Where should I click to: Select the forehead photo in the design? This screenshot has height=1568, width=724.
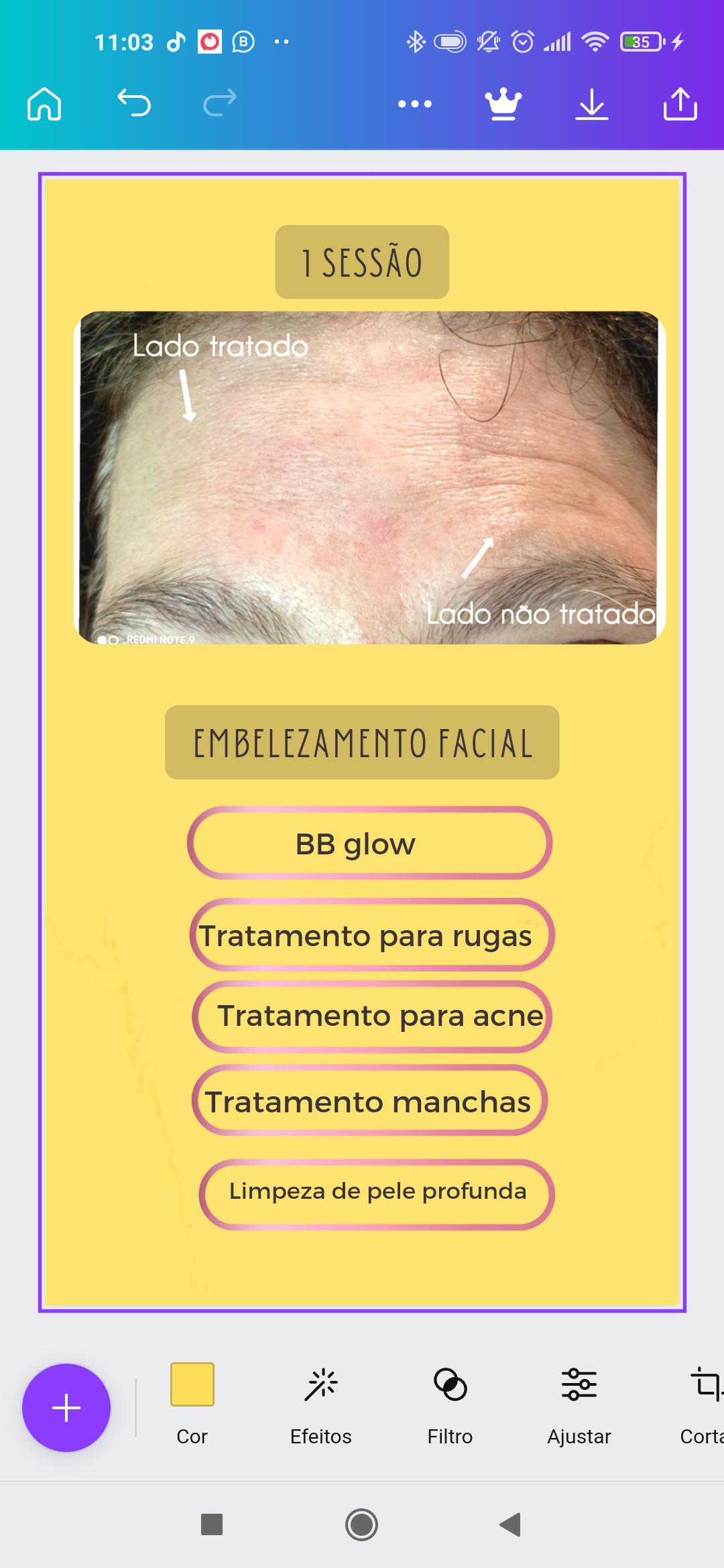point(369,477)
